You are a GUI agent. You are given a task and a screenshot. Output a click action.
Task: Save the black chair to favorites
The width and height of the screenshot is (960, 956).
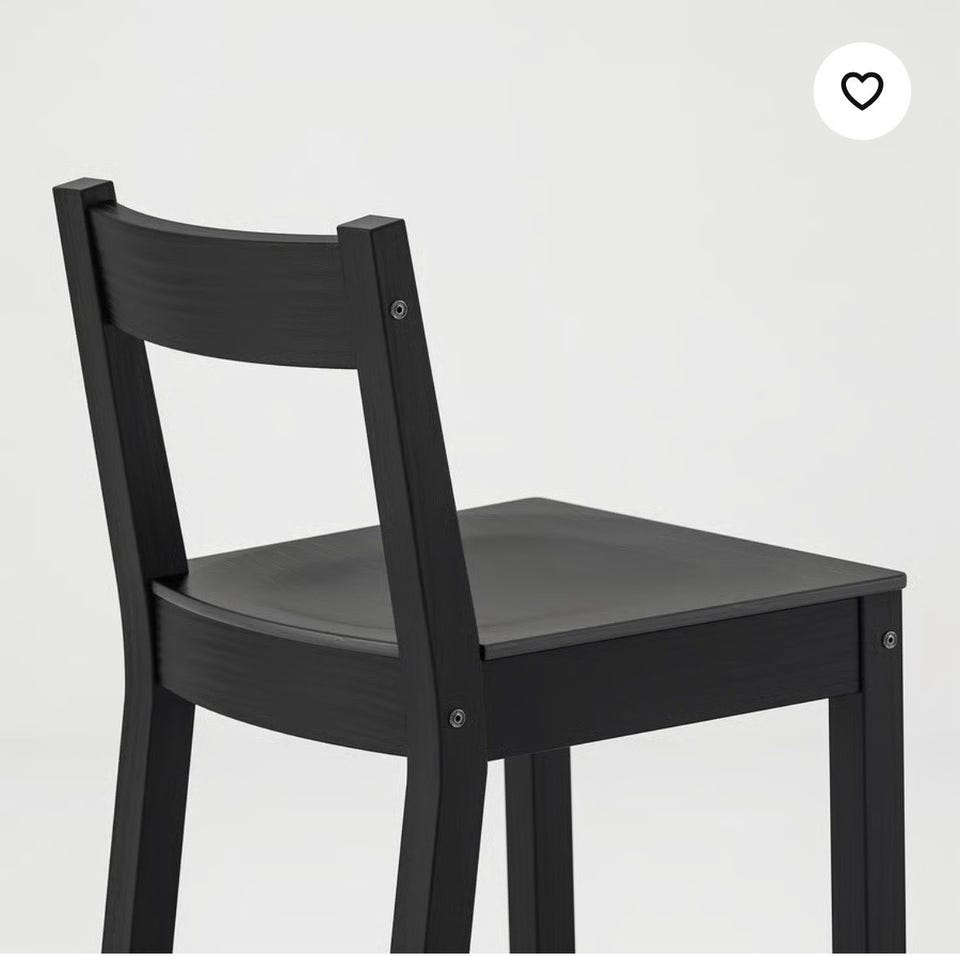(861, 91)
